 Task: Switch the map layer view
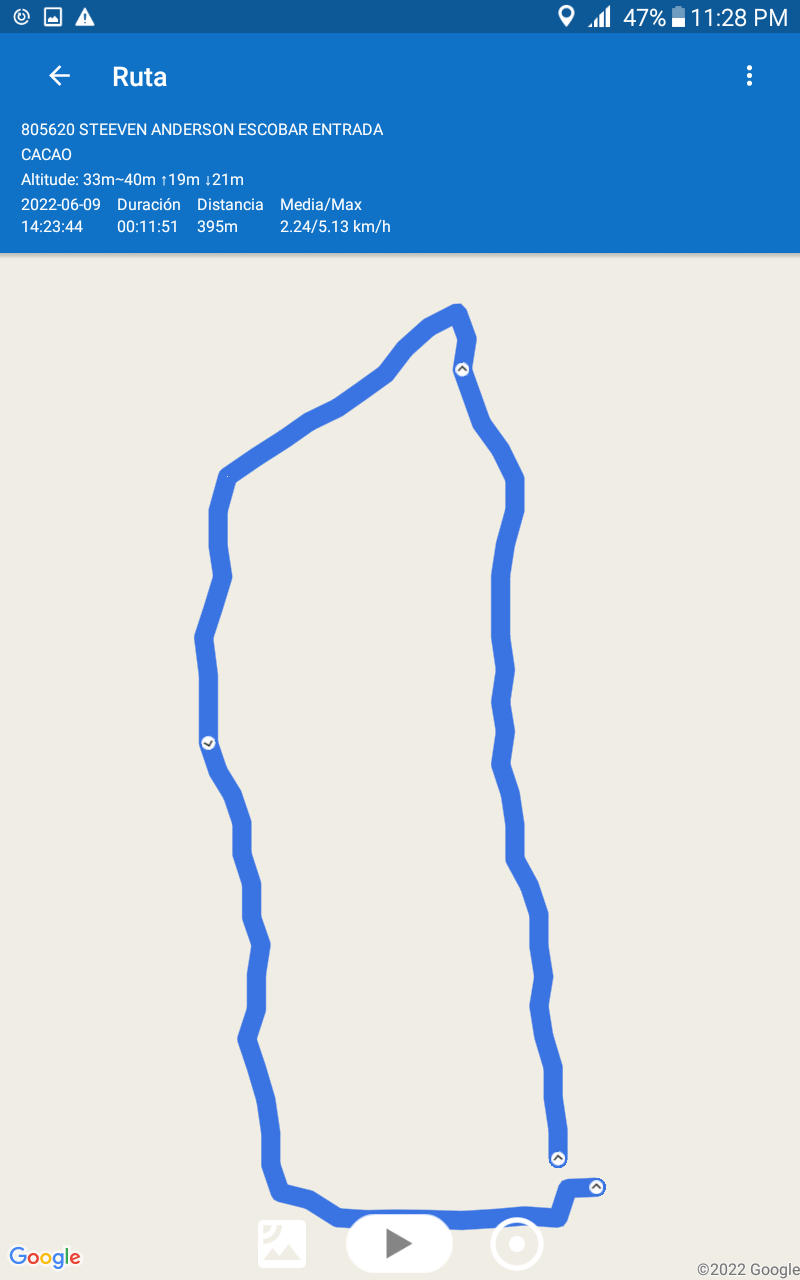click(x=282, y=1244)
